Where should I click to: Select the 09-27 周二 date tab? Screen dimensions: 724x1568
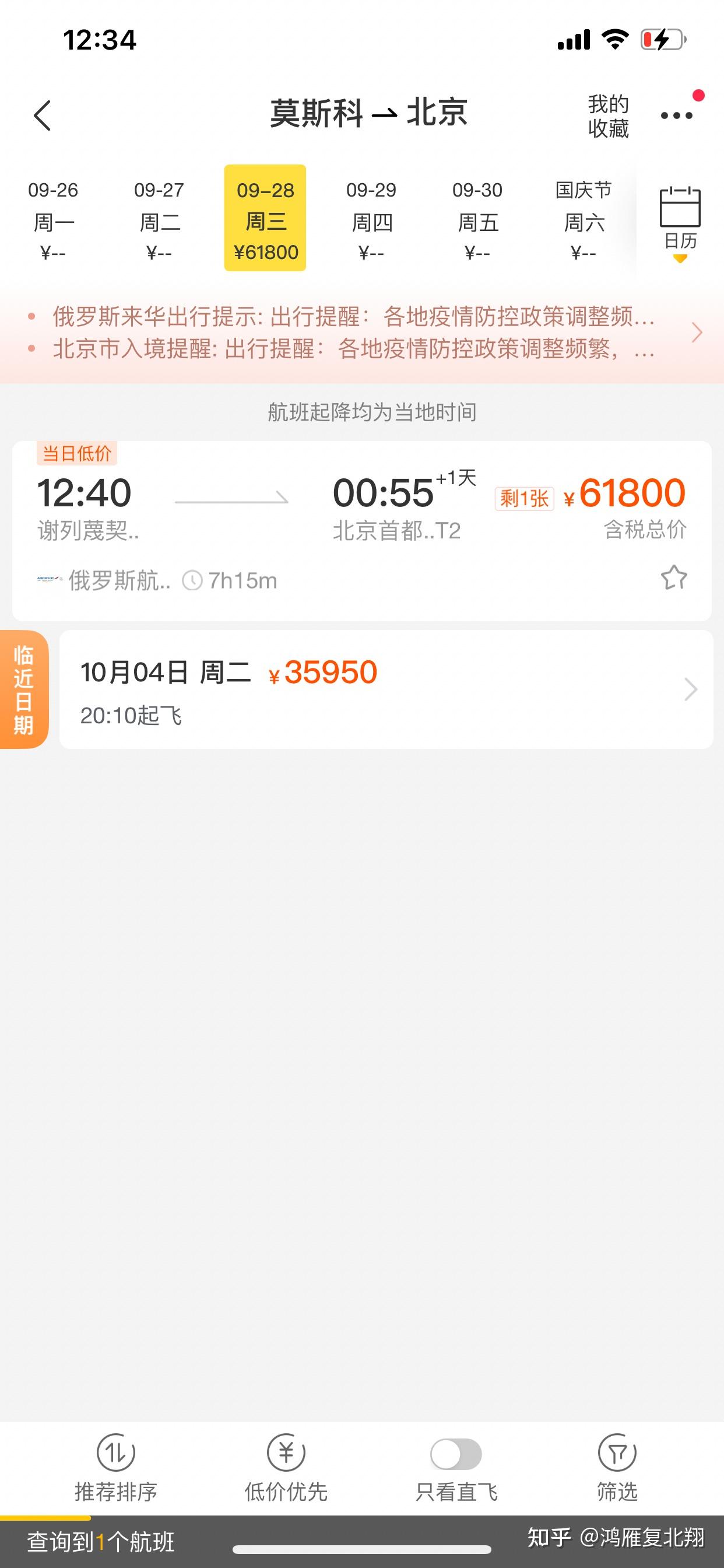[159, 219]
